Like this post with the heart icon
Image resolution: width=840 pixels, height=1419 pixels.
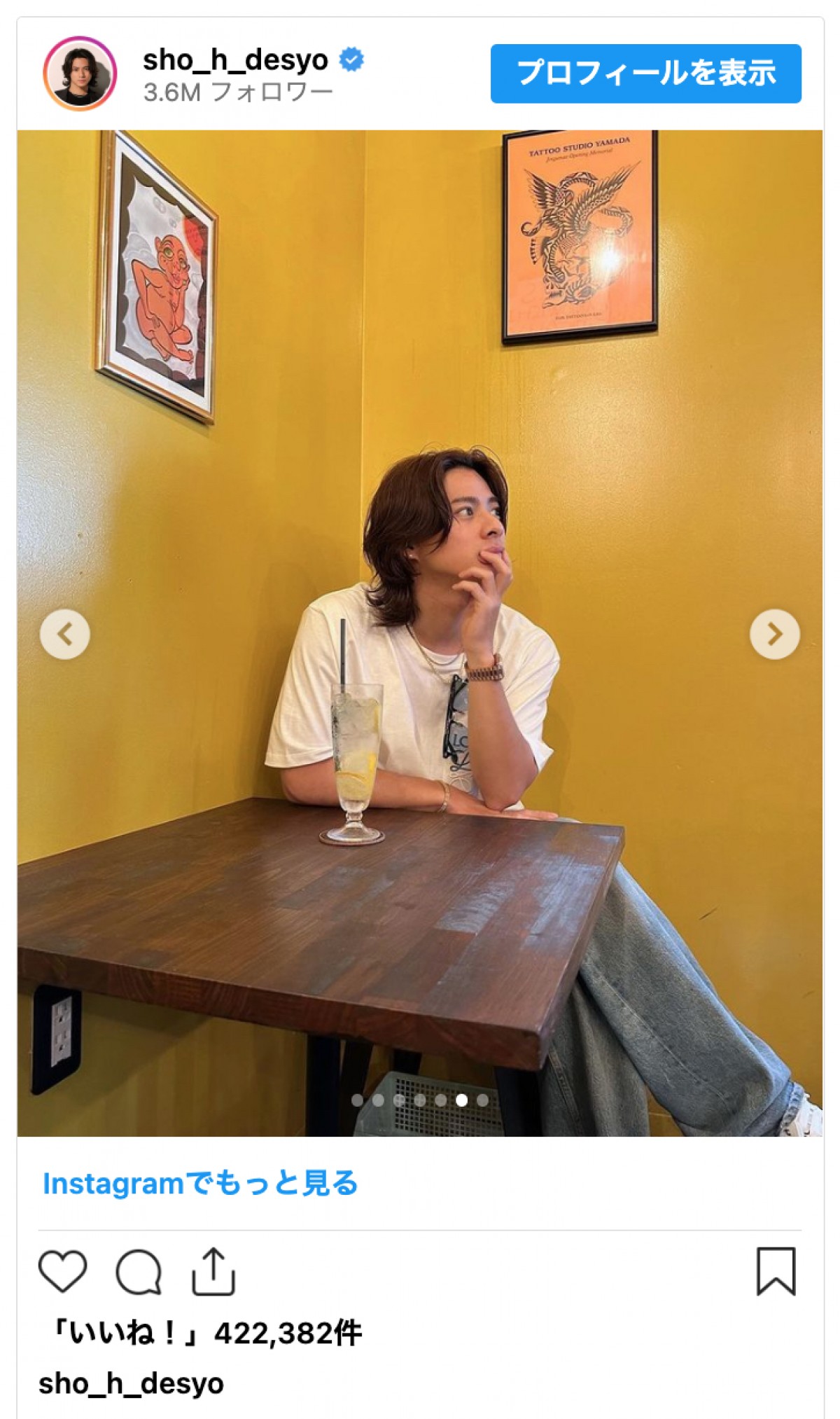pyautogui.click(x=62, y=1271)
